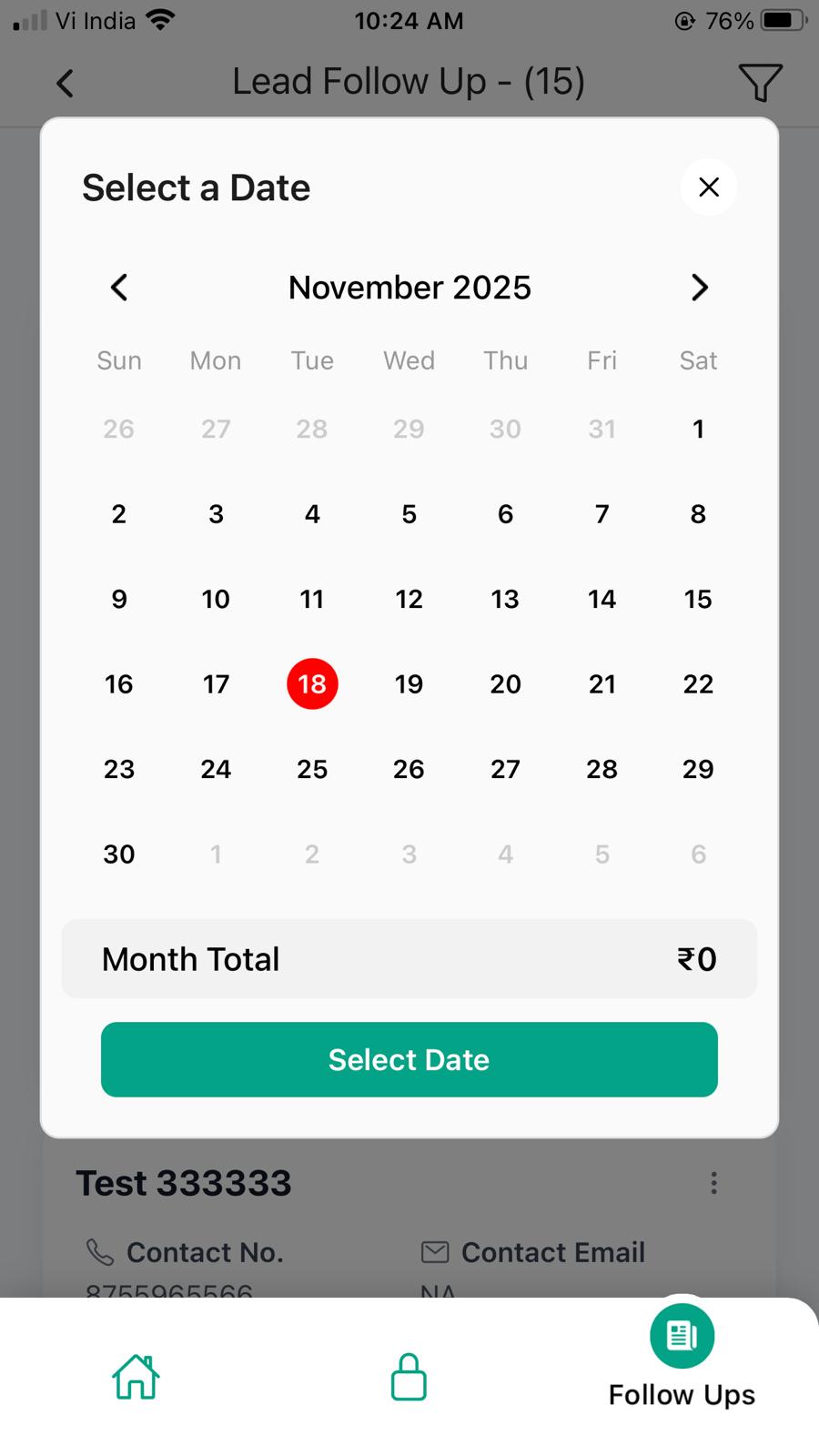Pick November 25 in the calendar
Image resolution: width=819 pixels, height=1456 pixels.
click(312, 769)
